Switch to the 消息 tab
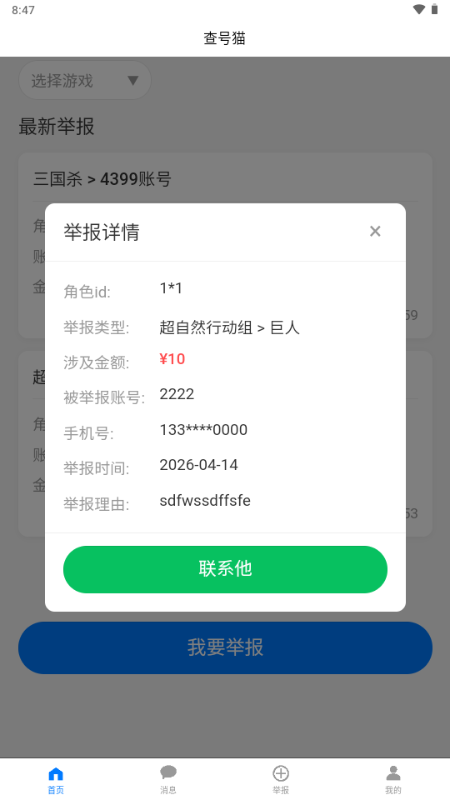 point(168,779)
